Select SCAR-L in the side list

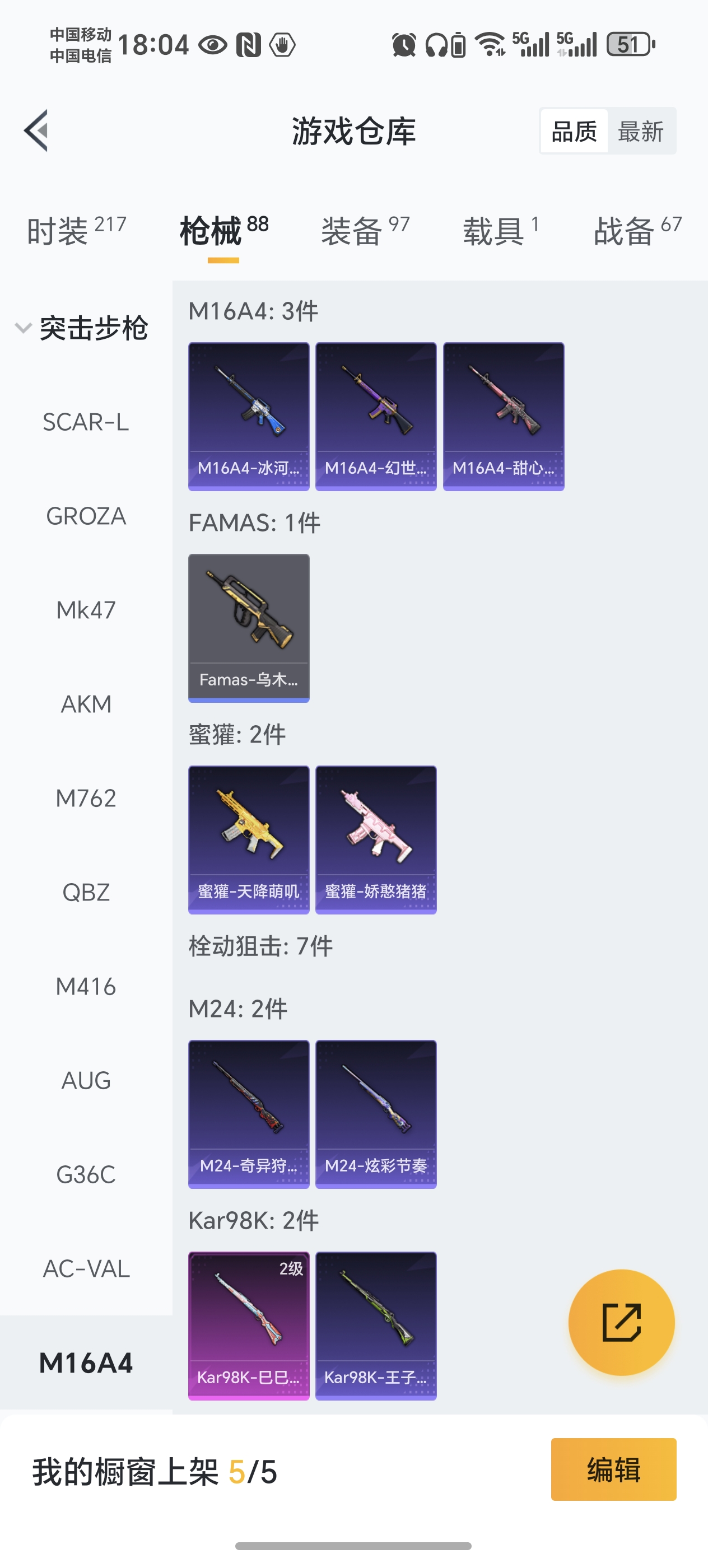86,422
